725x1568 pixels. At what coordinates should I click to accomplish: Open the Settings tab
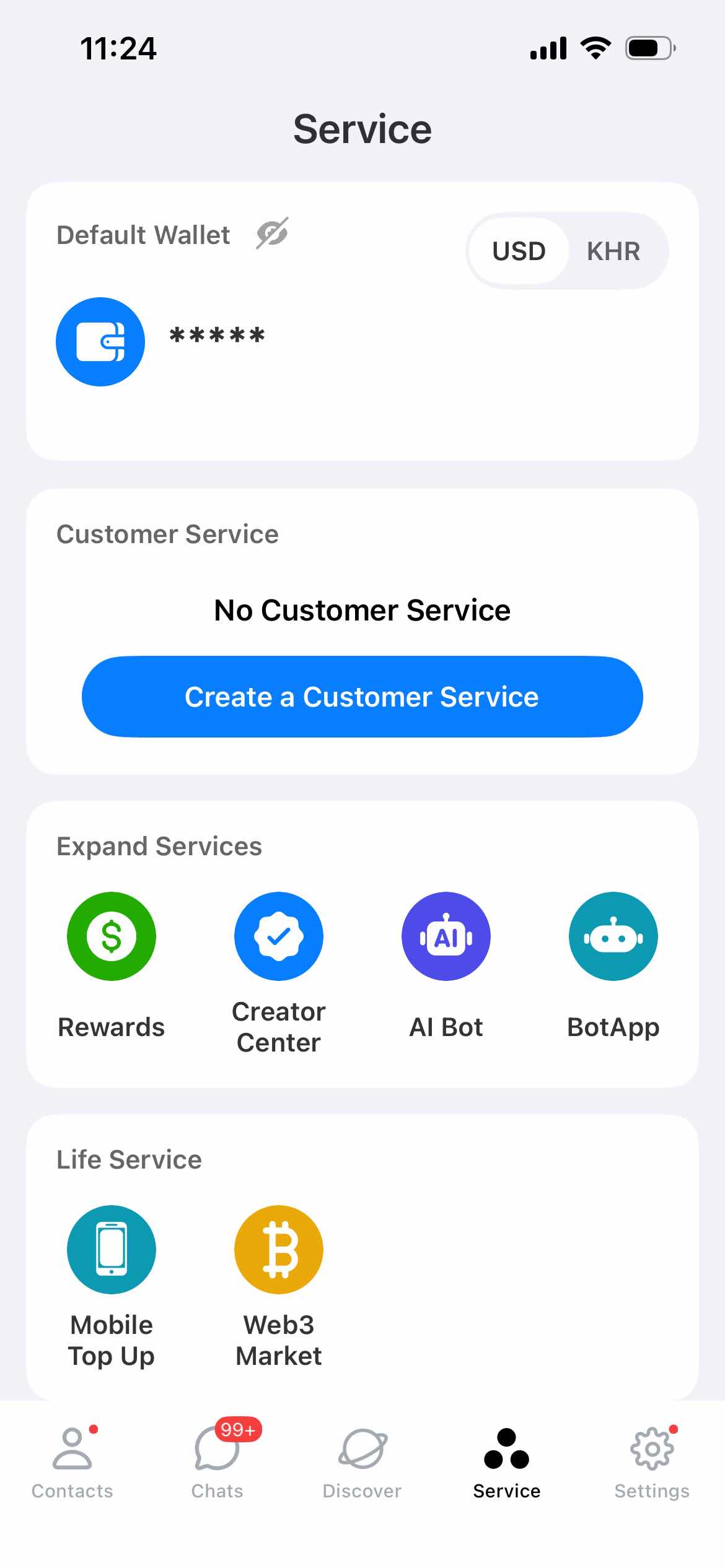(651, 1460)
